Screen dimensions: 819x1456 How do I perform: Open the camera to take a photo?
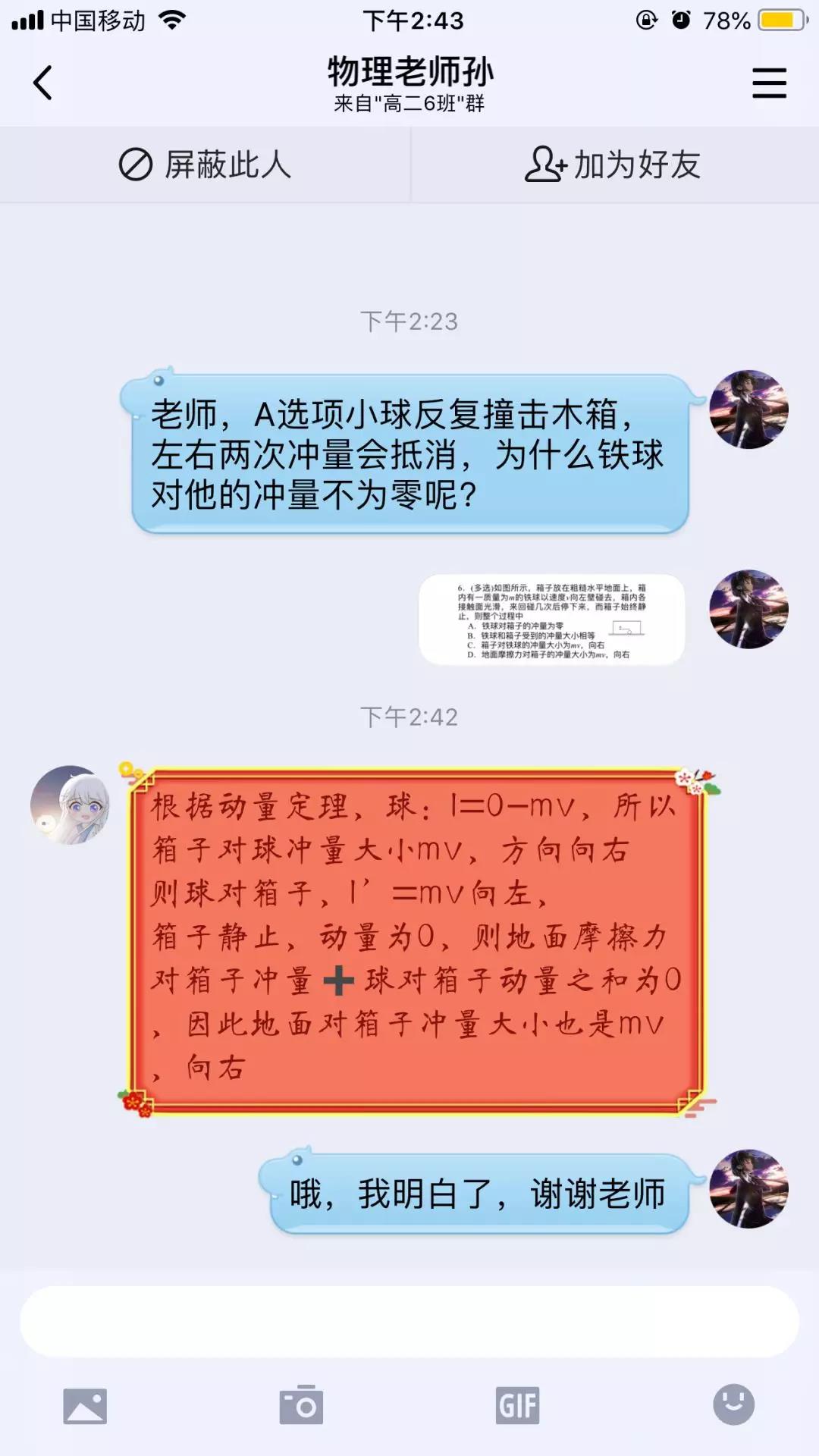tap(301, 1406)
